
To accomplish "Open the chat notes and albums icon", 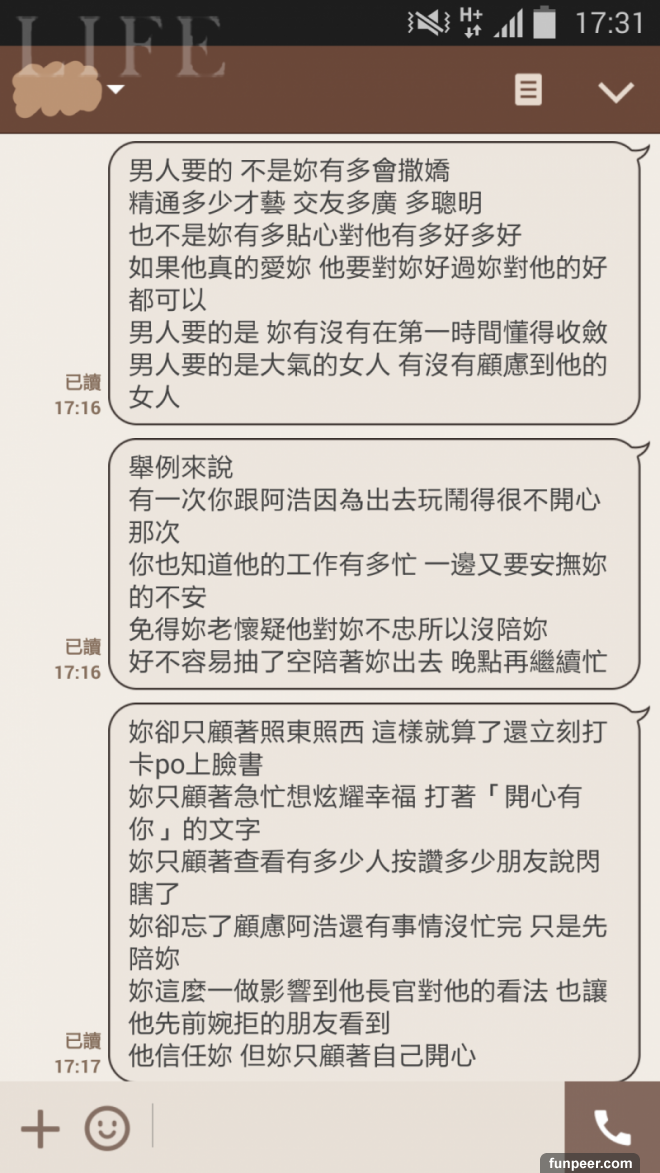I will point(528,91).
